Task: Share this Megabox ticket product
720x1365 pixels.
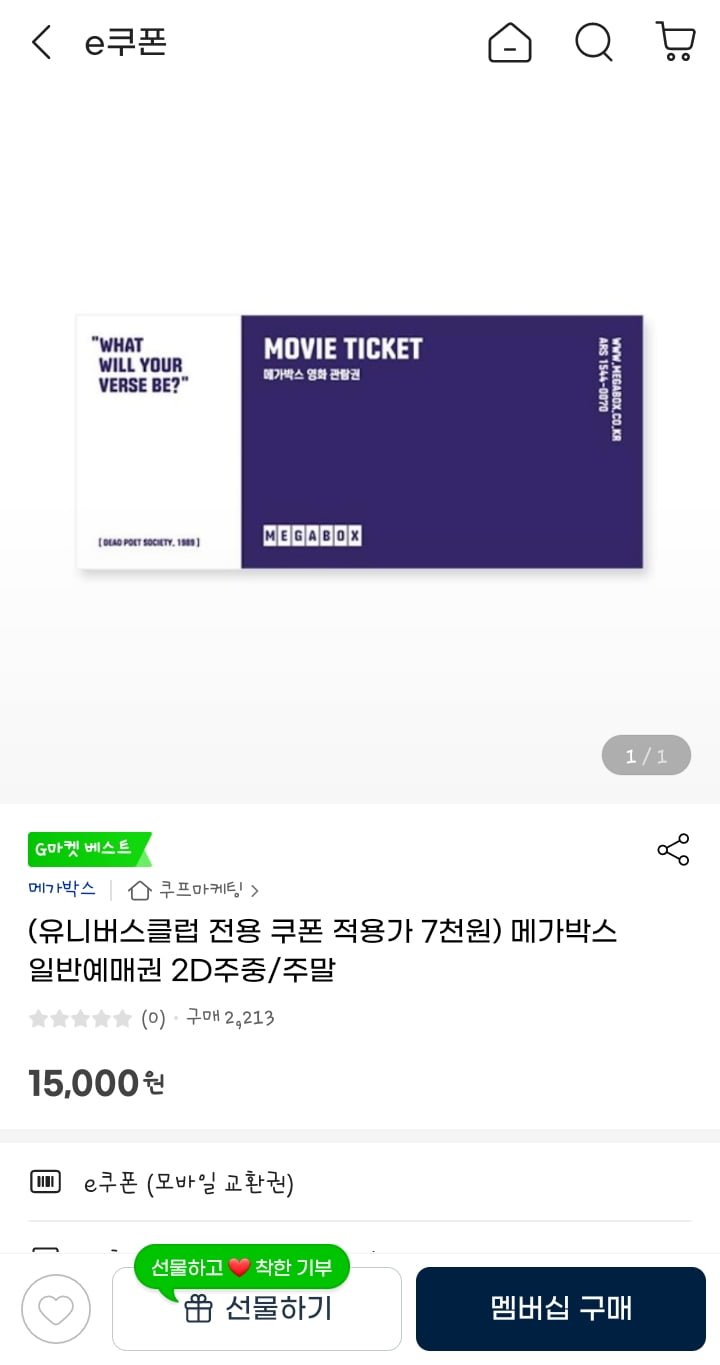Action: coord(673,850)
